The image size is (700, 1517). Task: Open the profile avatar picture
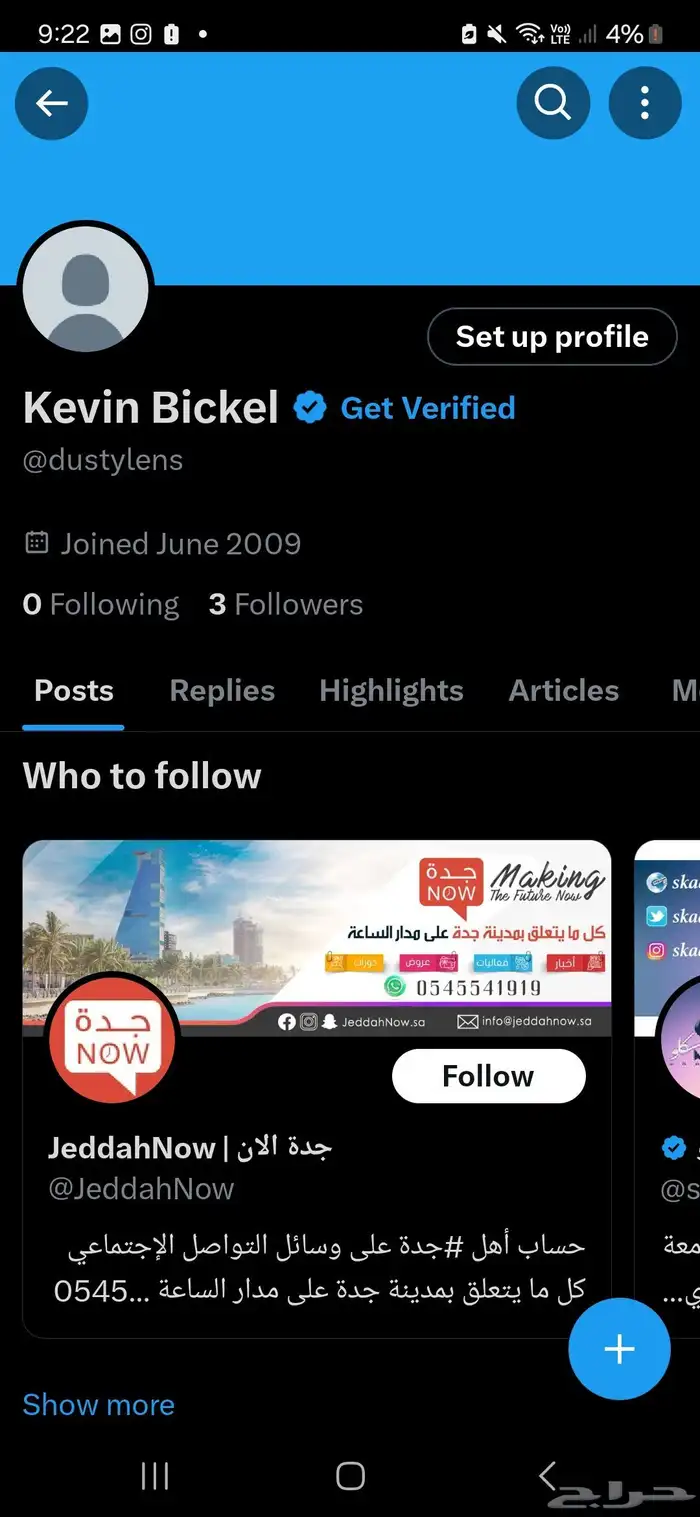(86, 289)
